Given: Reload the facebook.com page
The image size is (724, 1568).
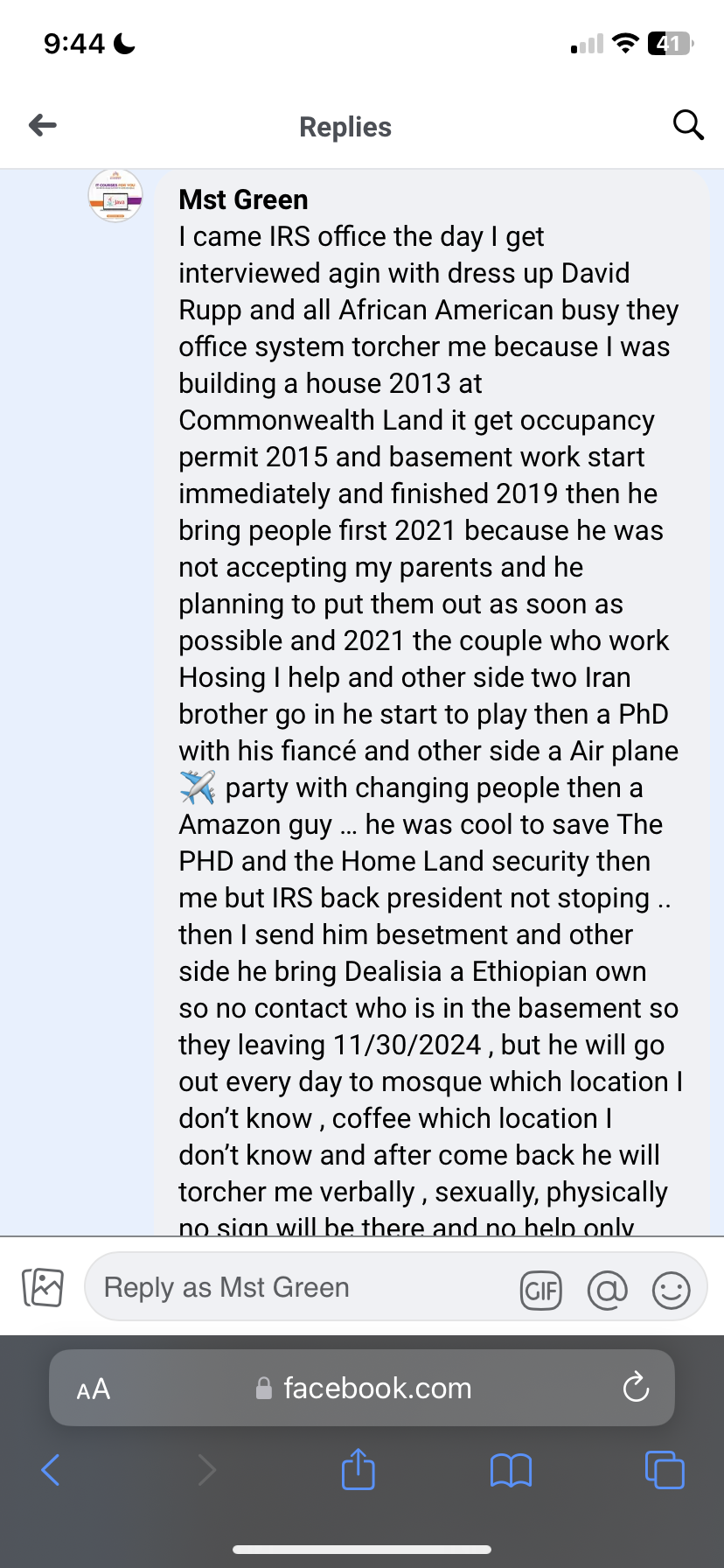Looking at the screenshot, I should pos(636,1388).
